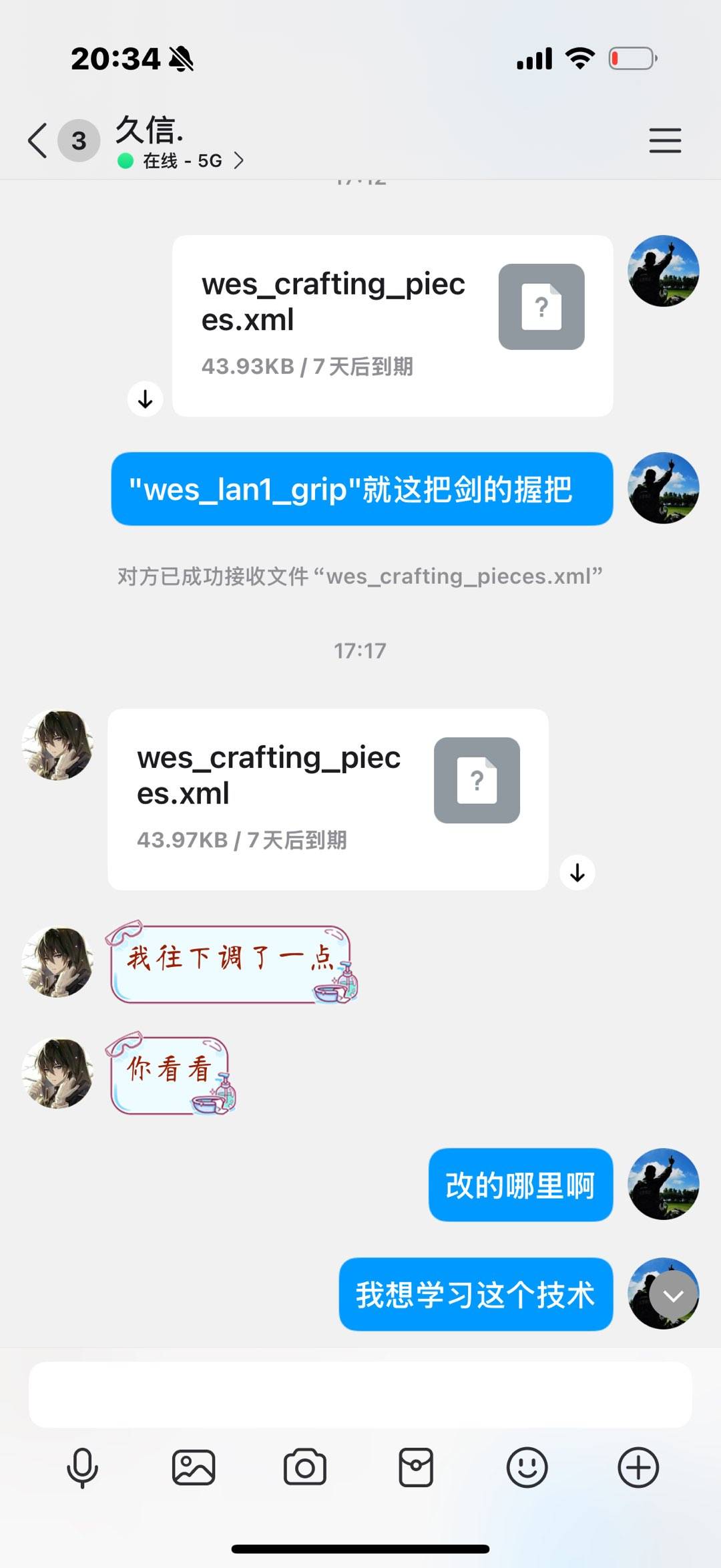Jump to the latest message with the down chevron

(673, 1296)
